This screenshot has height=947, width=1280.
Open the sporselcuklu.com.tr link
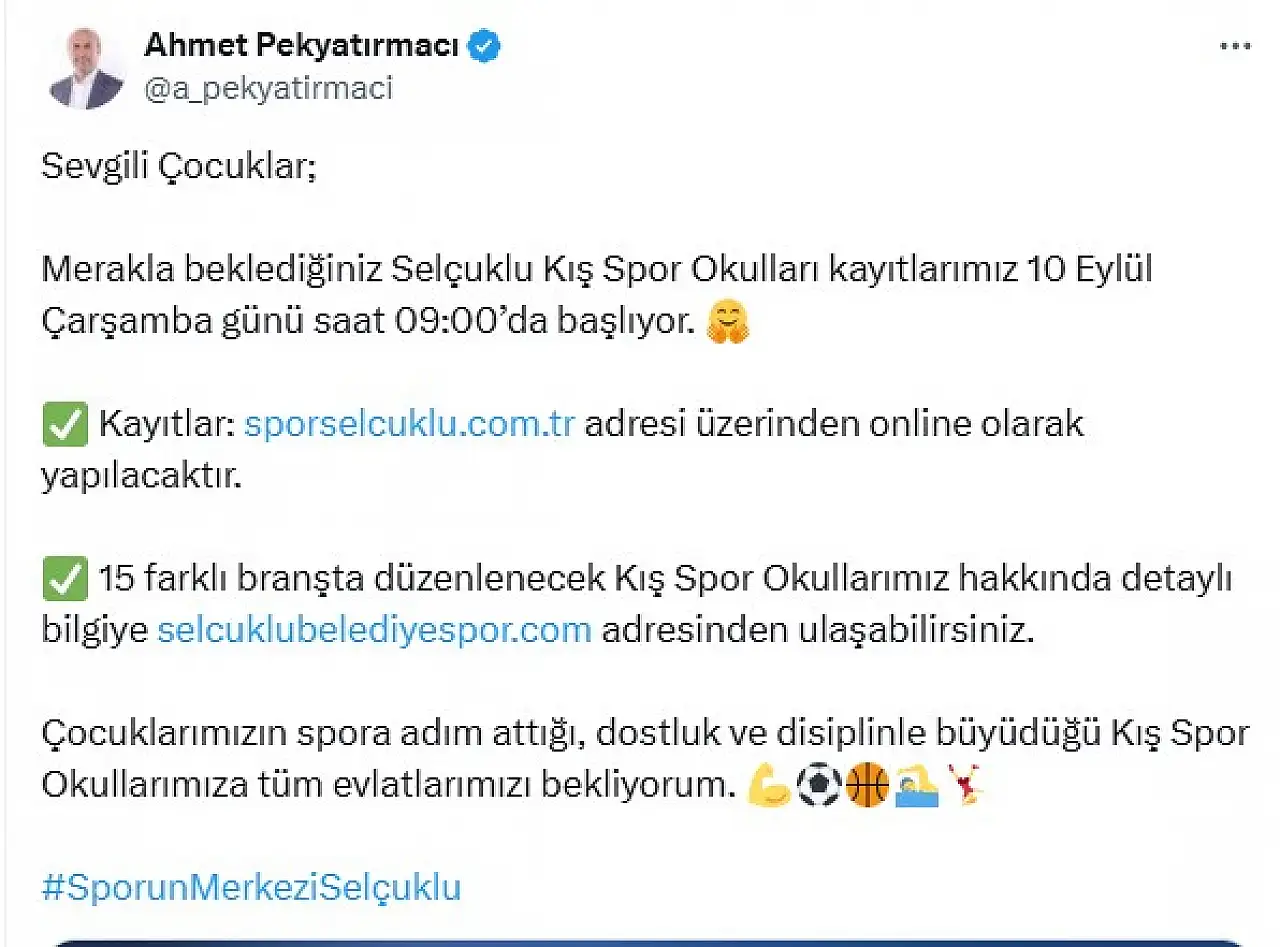click(409, 424)
